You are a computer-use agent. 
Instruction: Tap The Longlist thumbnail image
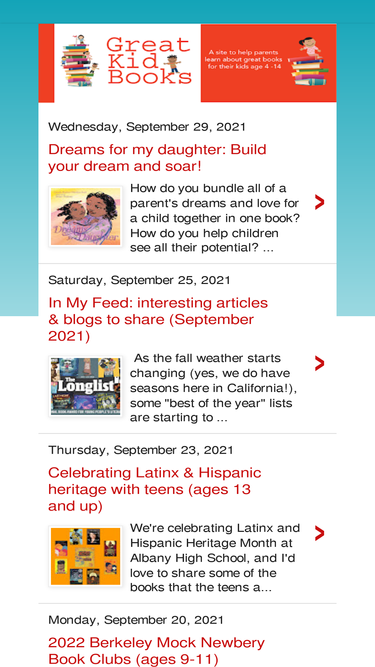coord(85,386)
